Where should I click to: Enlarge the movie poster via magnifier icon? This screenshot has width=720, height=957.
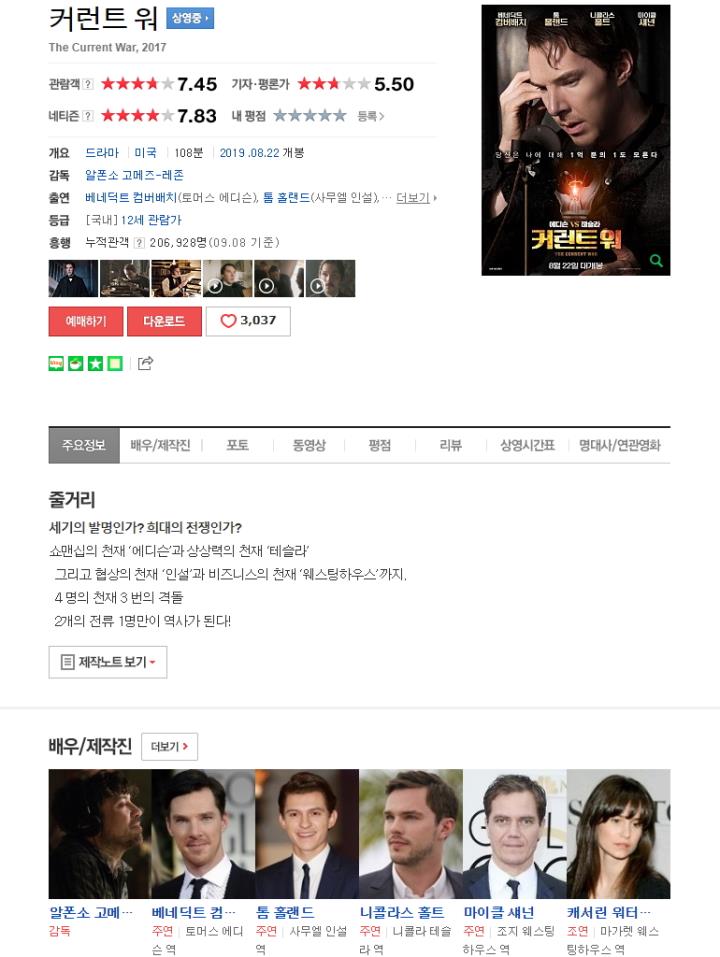656,261
